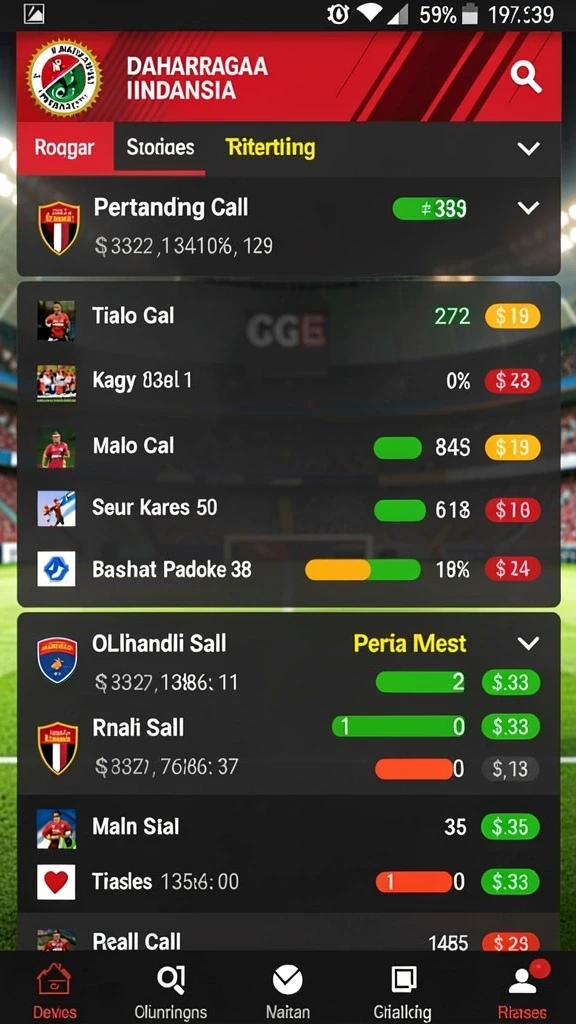Open the Malo Cal row
This screenshot has width=576, height=1024.
(x=289, y=447)
